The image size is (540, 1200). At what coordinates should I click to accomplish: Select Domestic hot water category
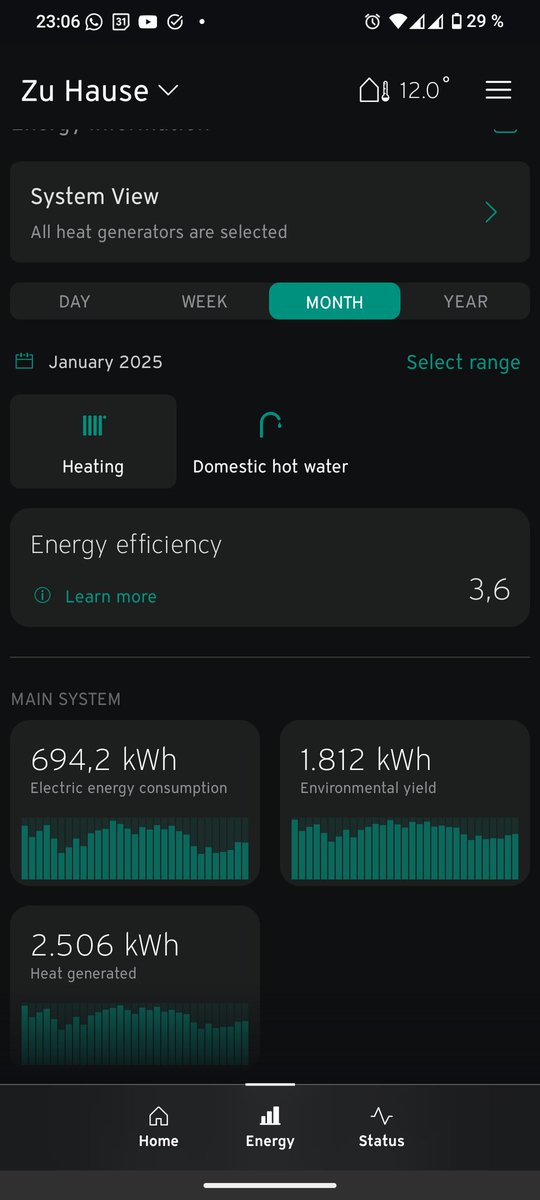pyautogui.click(x=270, y=441)
